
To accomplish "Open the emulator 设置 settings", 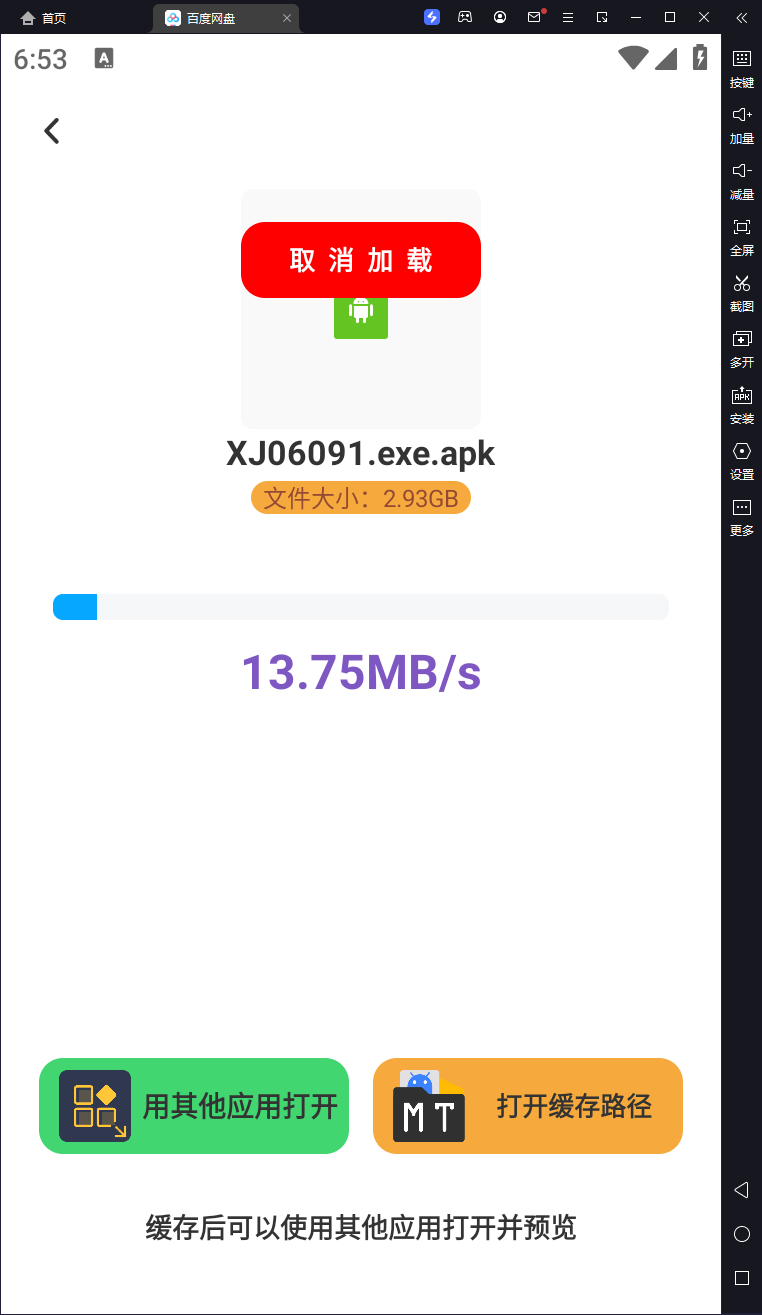I will [742, 461].
